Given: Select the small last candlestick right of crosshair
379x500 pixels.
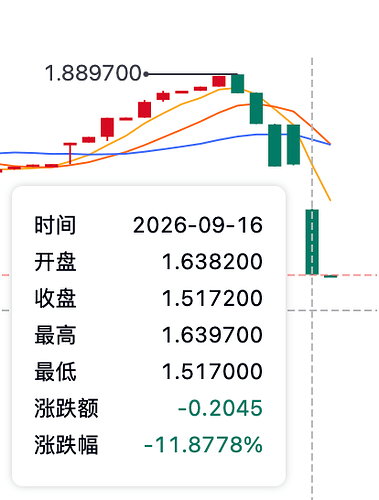Looking at the screenshot, I should click(x=331, y=276).
